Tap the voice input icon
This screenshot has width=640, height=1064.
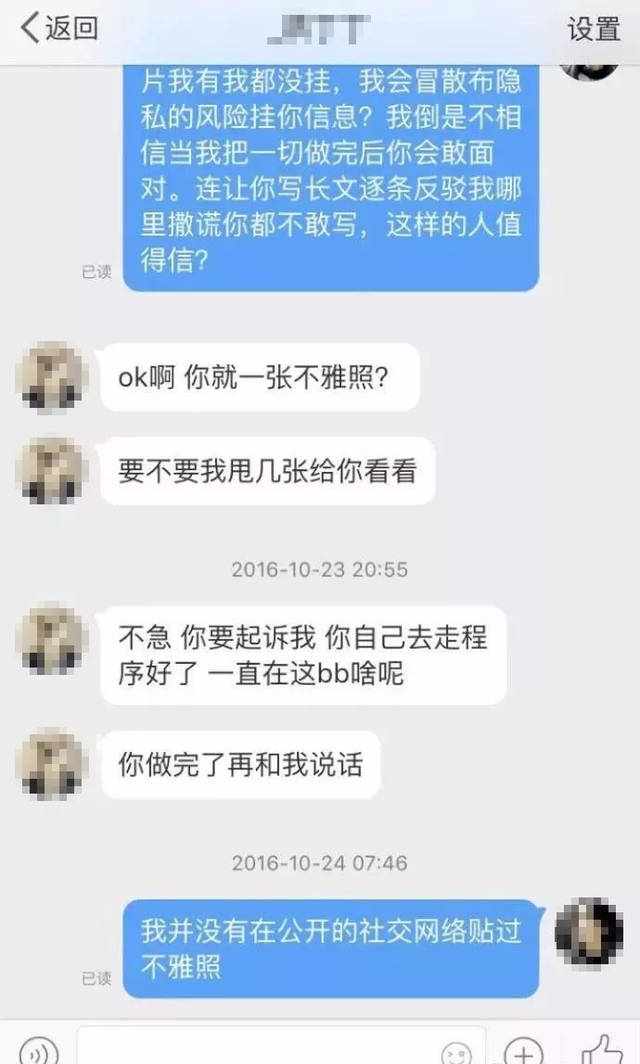click(39, 1050)
